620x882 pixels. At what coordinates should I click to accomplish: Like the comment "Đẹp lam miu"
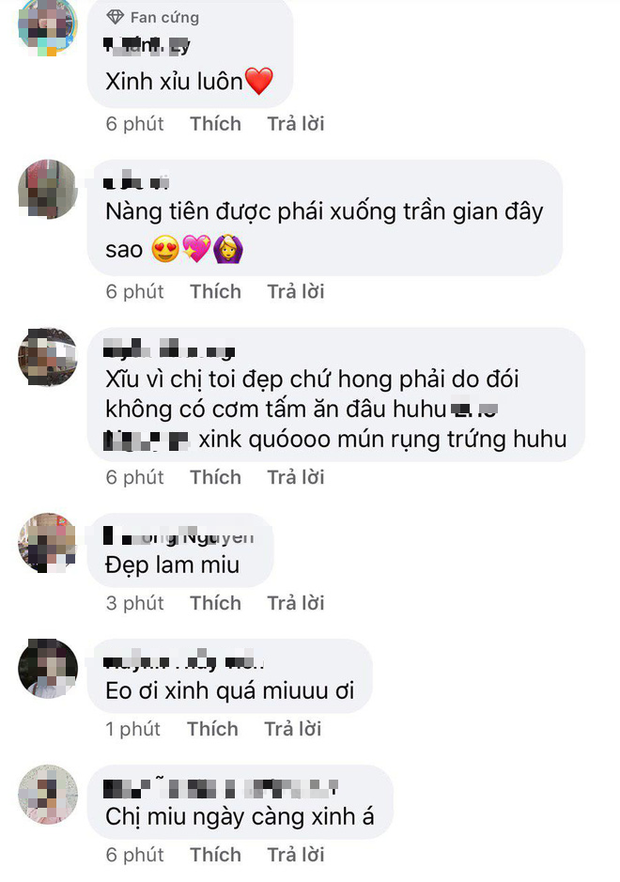215,603
